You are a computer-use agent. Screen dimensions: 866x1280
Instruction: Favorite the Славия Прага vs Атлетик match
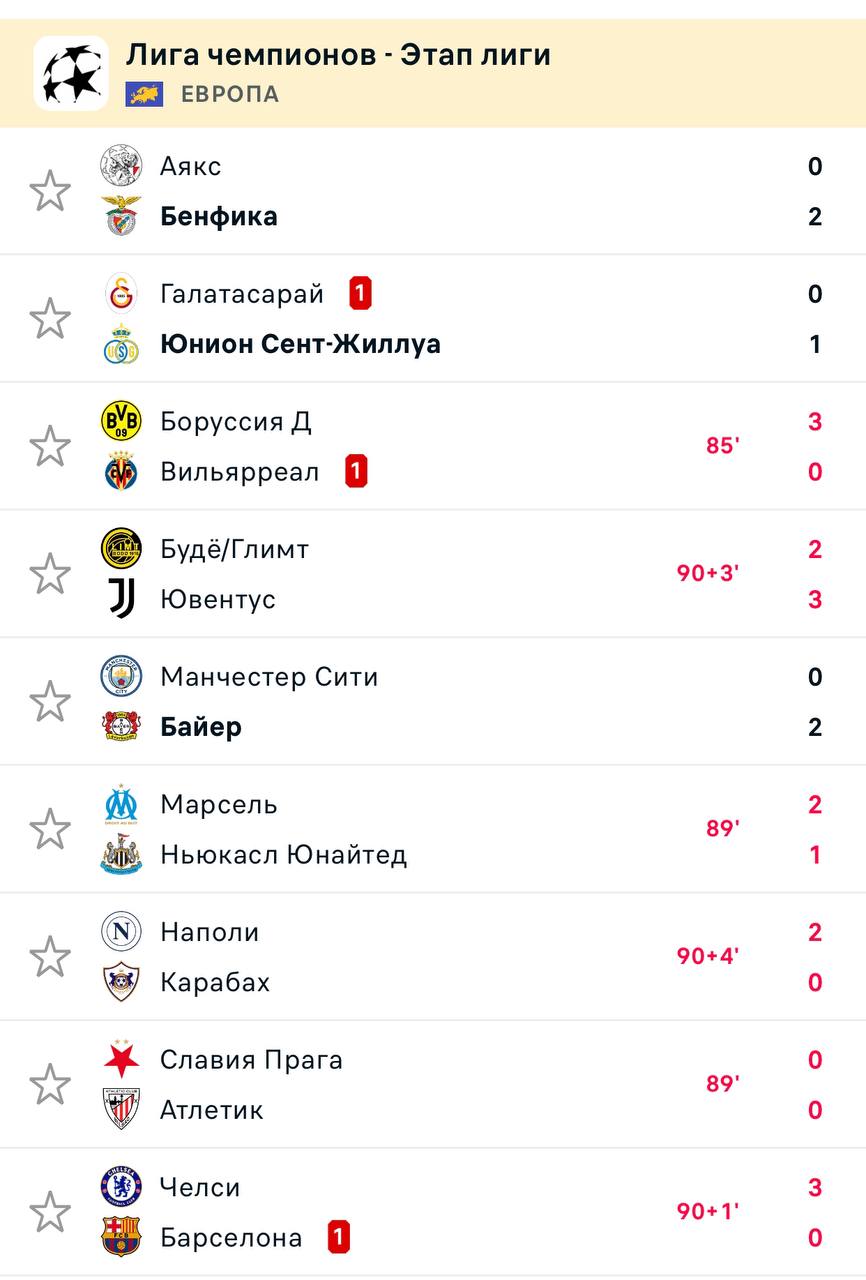pyautogui.click(x=50, y=1085)
